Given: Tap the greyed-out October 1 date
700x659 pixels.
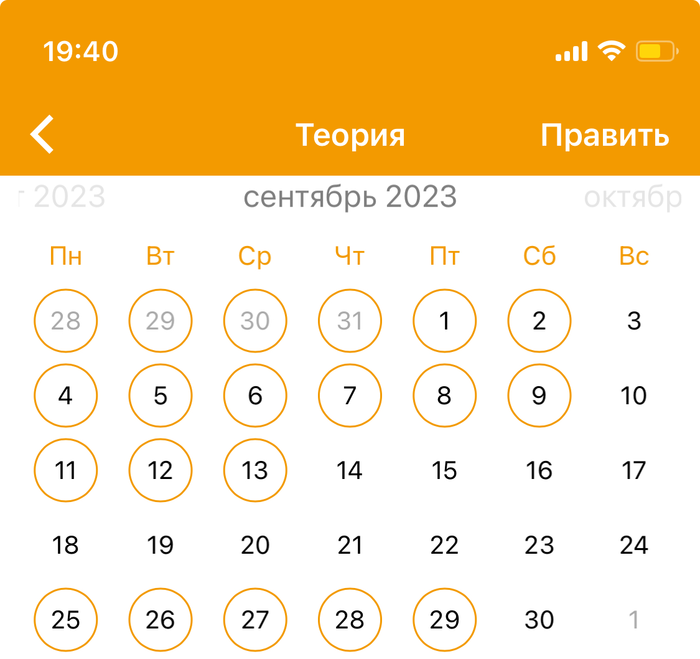Looking at the screenshot, I should pyautogui.click(x=633, y=620).
